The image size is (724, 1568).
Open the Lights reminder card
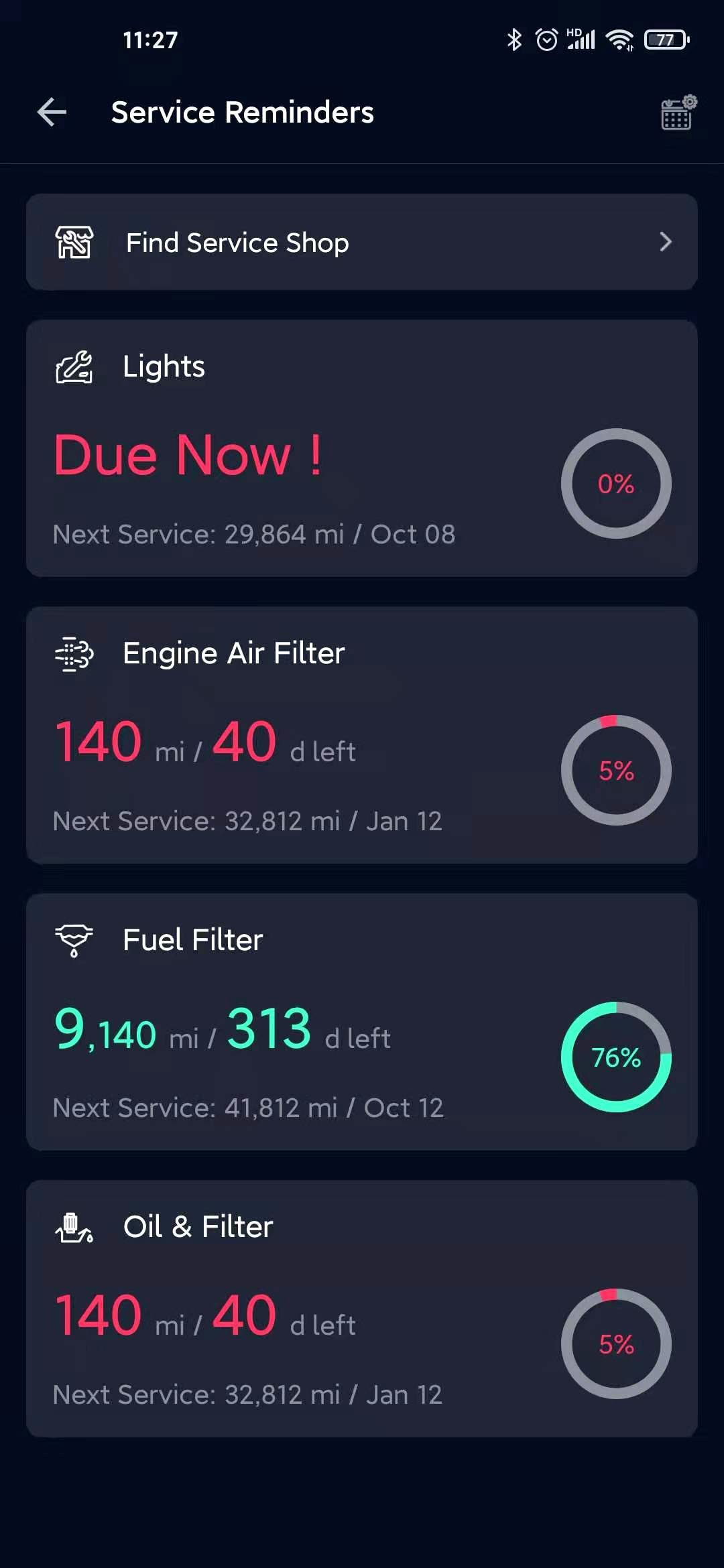pyautogui.click(x=362, y=448)
